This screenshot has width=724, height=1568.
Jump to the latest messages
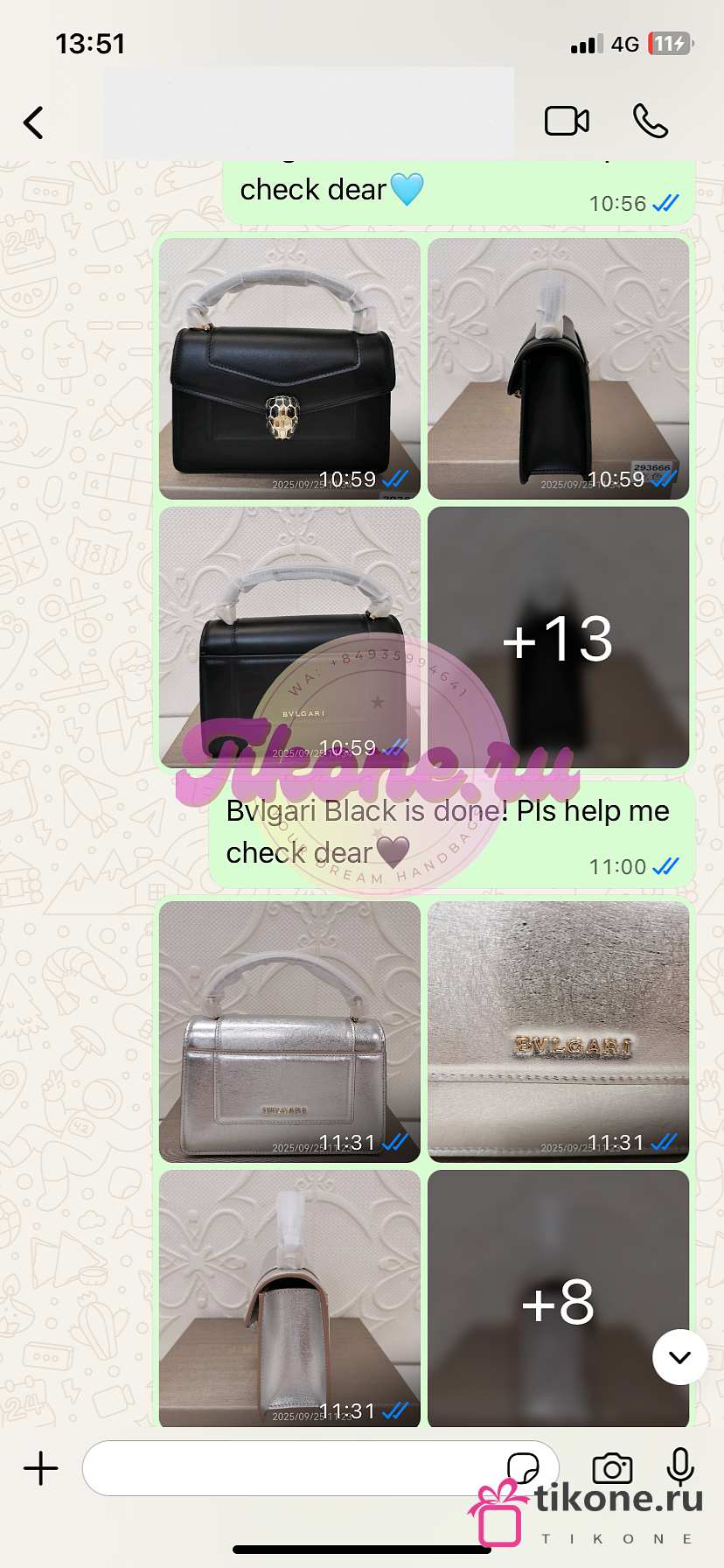pyautogui.click(x=679, y=1357)
